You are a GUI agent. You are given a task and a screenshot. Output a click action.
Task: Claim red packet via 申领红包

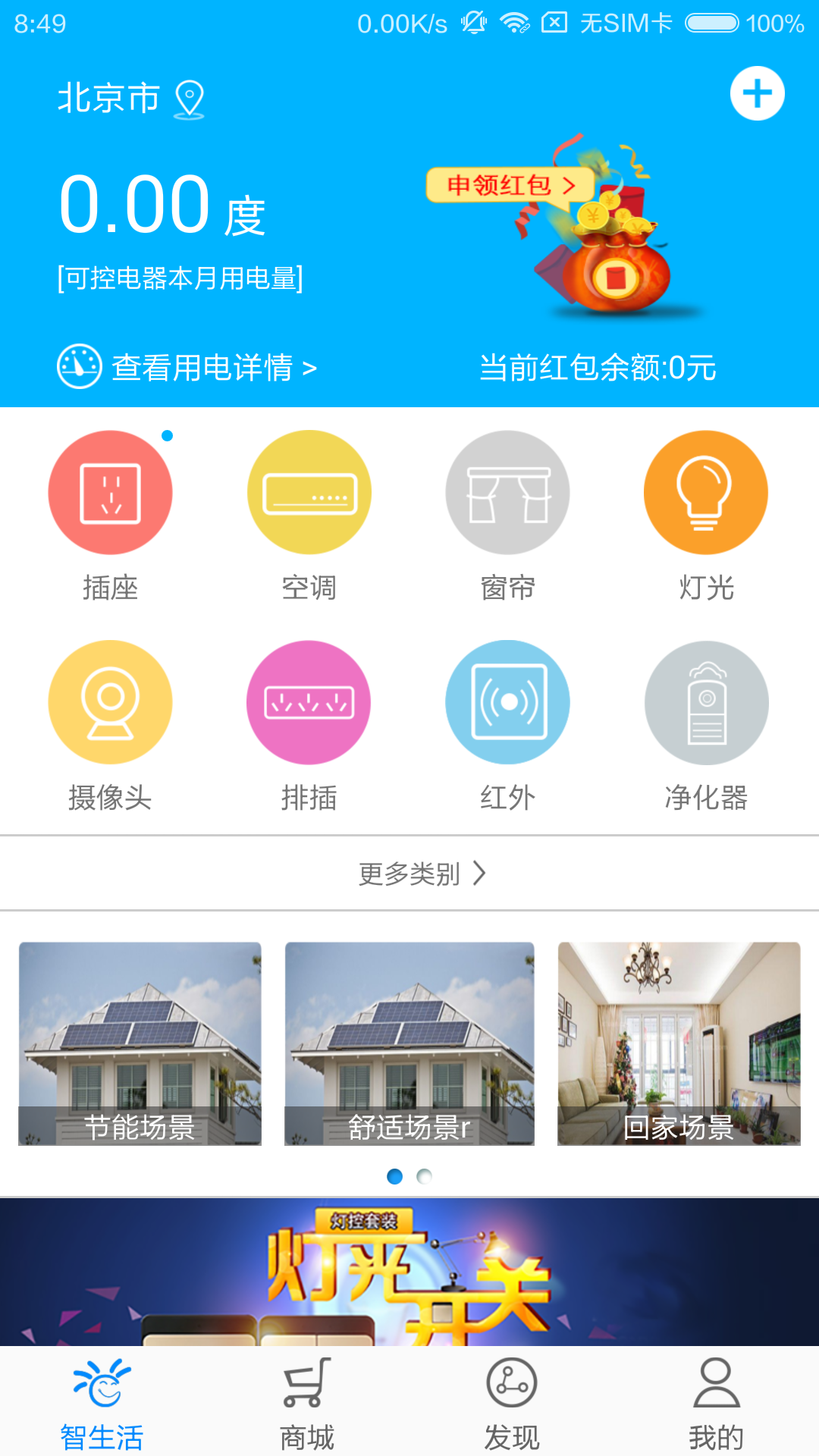click(510, 185)
